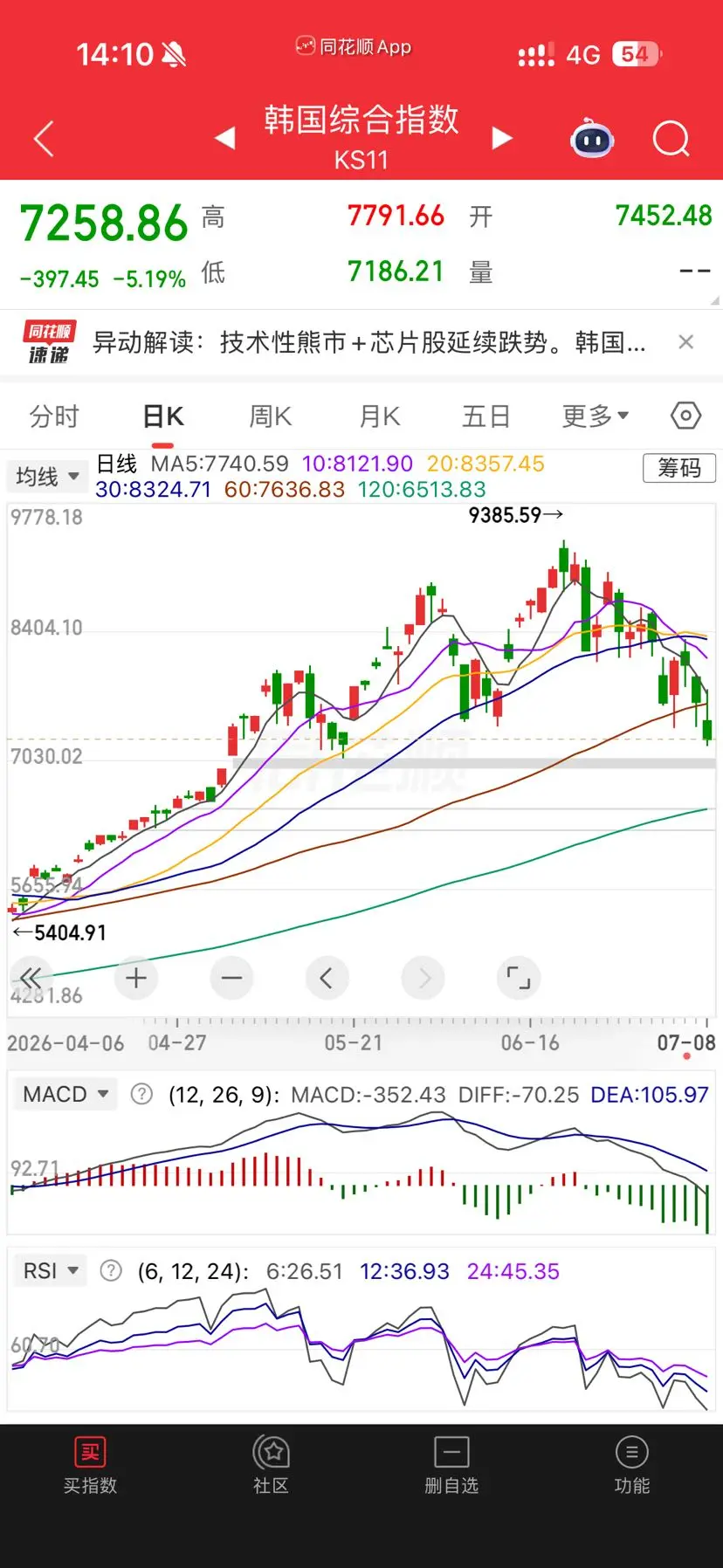Open chart settings hexagon icon

(x=685, y=416)
